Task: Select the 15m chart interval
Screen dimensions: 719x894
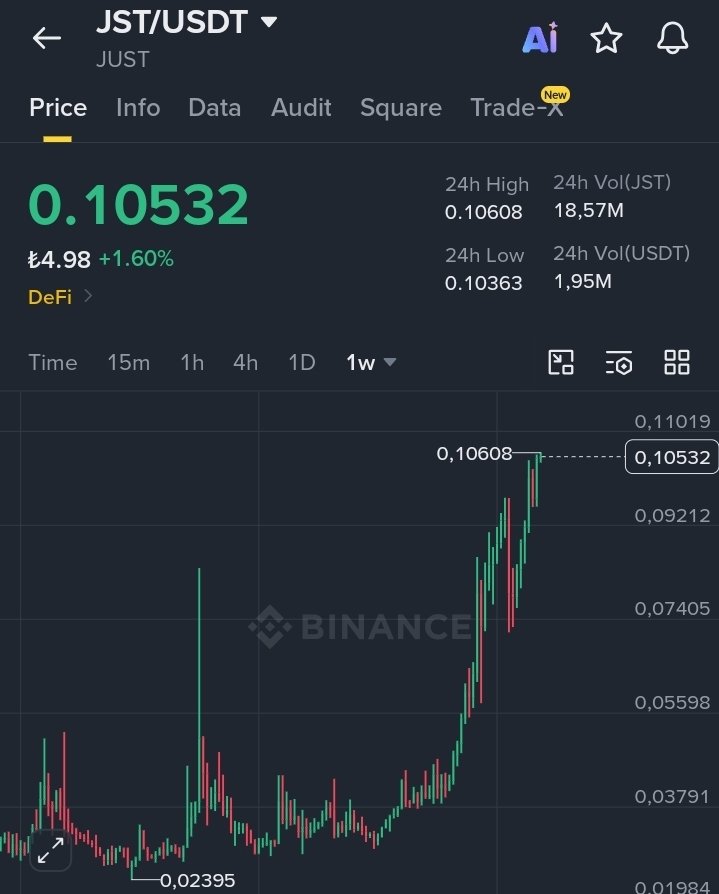Action: [x=129, y=363]
